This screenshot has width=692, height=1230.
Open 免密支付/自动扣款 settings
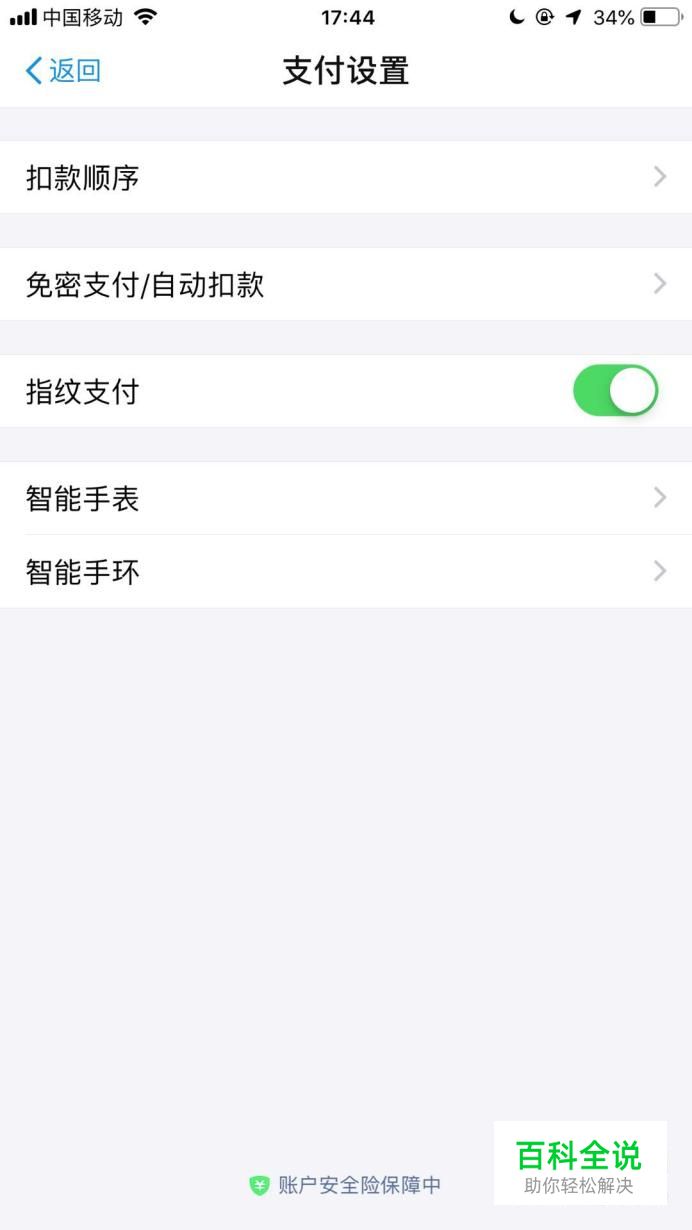(346, 284)
